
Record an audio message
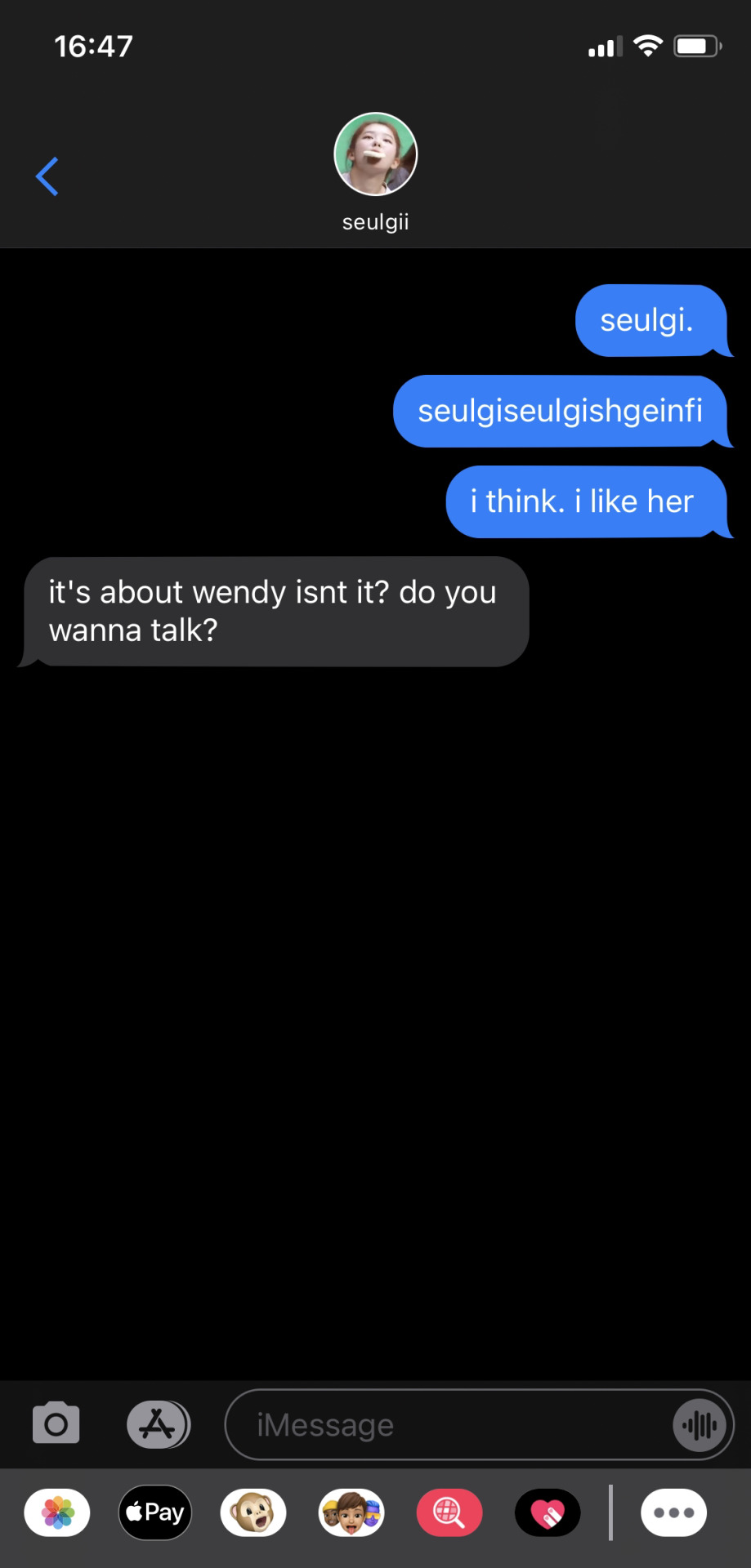(x=699, y=1425)
